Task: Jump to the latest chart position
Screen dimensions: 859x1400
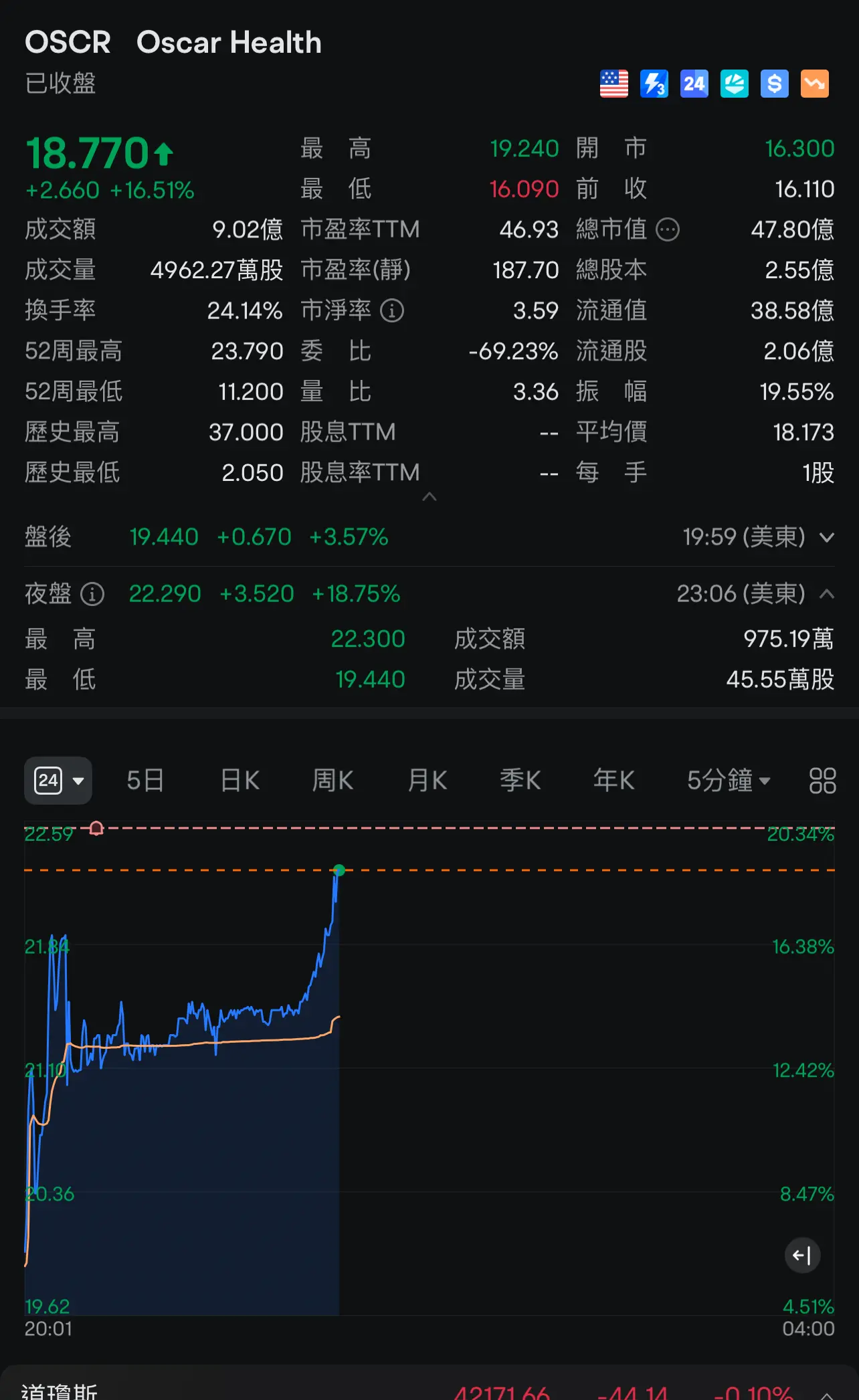Action: (x=802, y=1256)
